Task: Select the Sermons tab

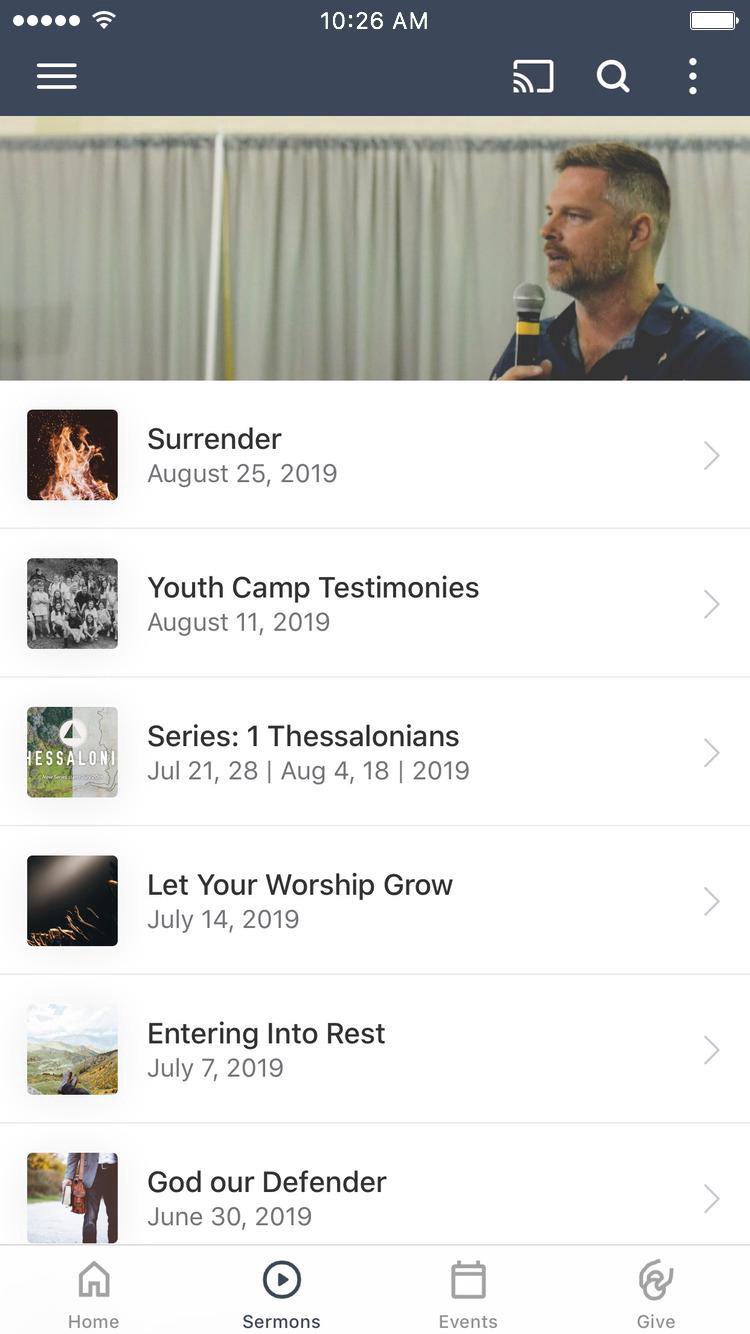Action: coord(282,1294)
